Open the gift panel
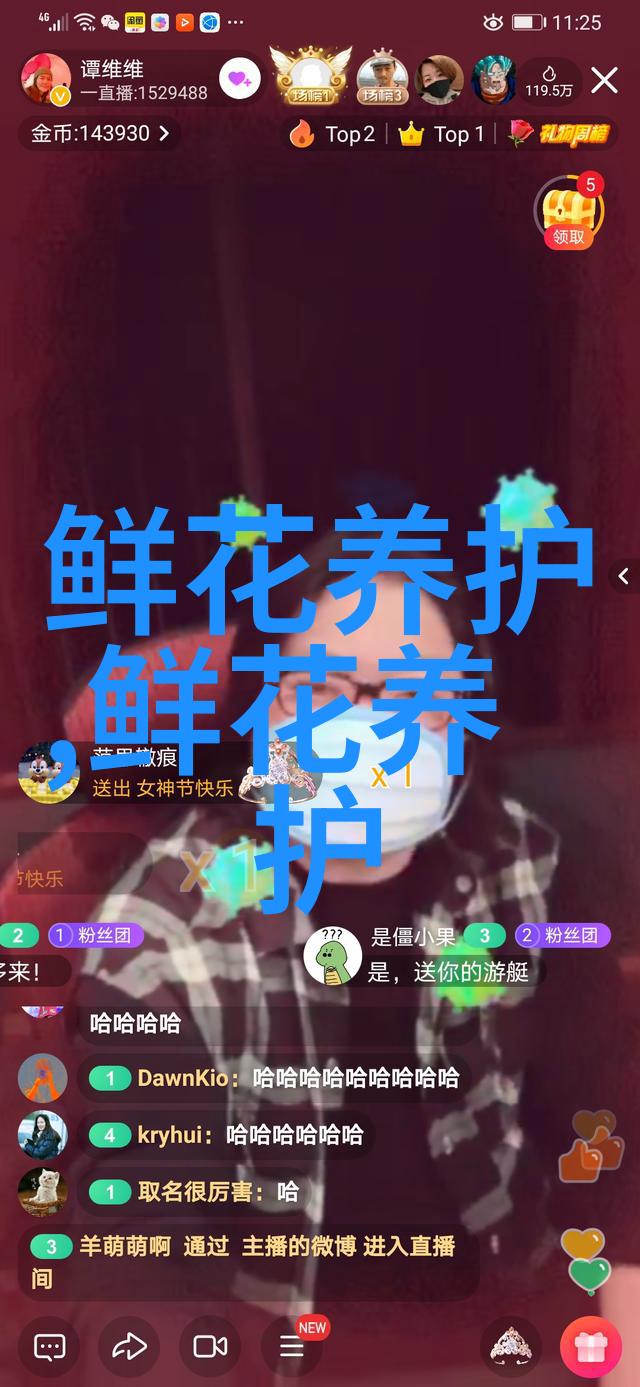The height and width of the screenshot is (1387, 640). 590,1347
